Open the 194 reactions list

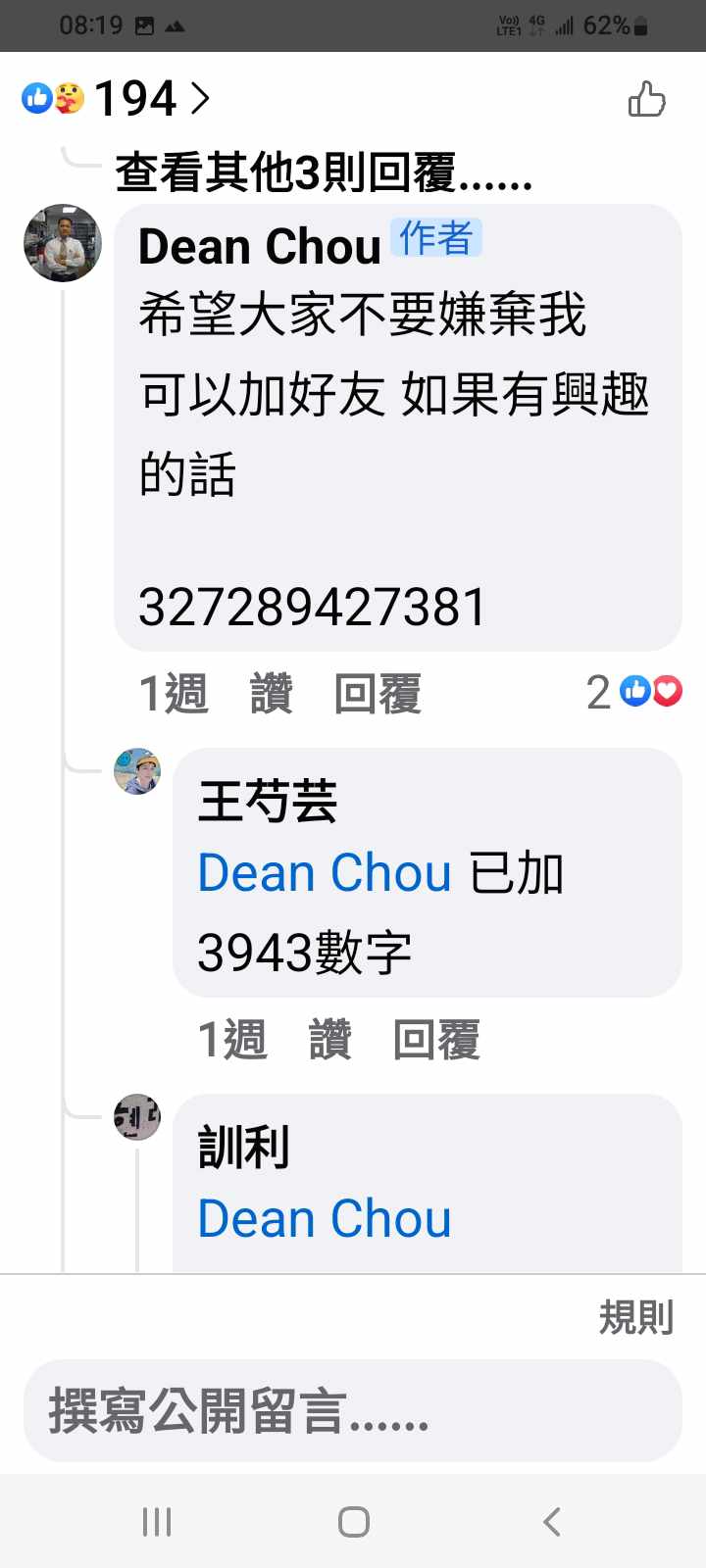pyautogui.click(x=118, y=98)
